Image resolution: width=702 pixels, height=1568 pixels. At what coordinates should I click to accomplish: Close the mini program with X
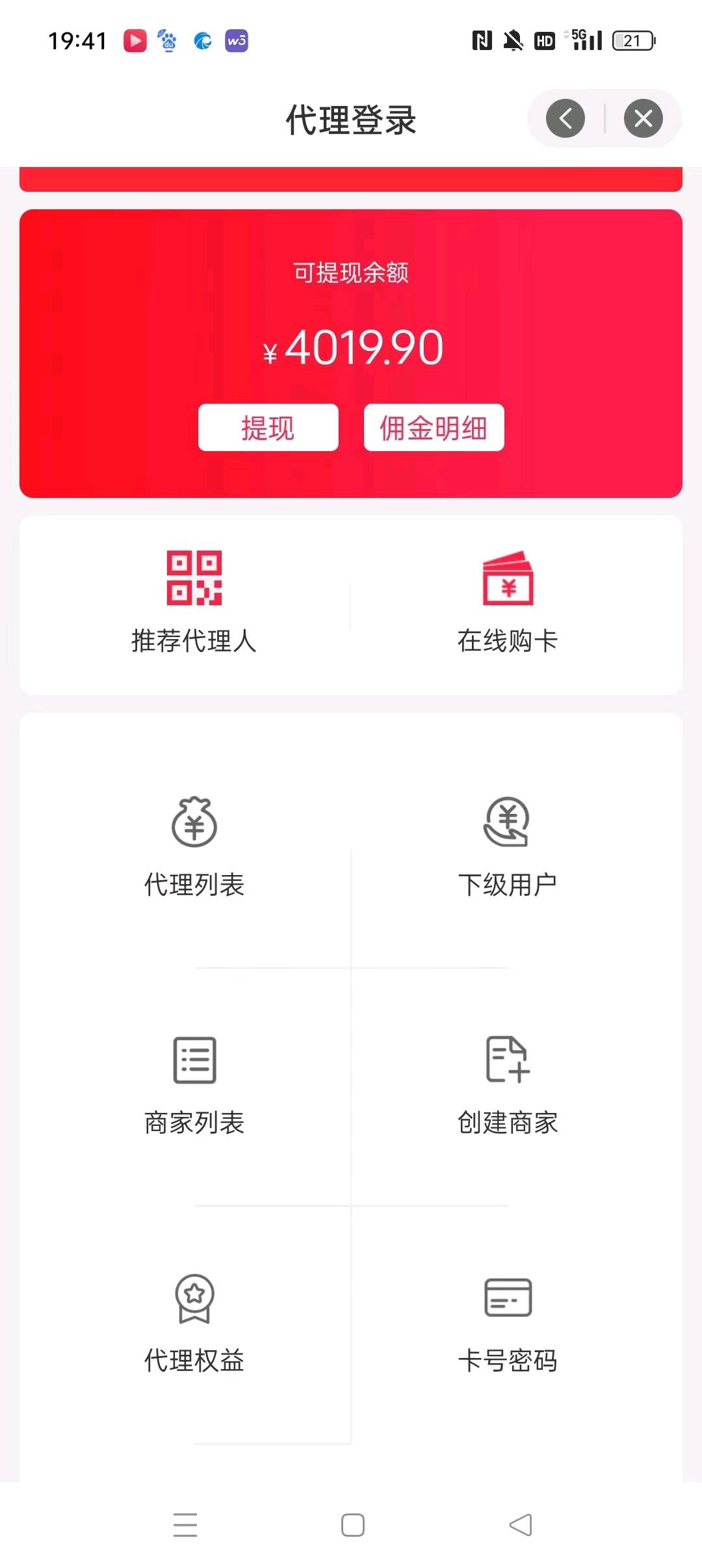(643, 118)
